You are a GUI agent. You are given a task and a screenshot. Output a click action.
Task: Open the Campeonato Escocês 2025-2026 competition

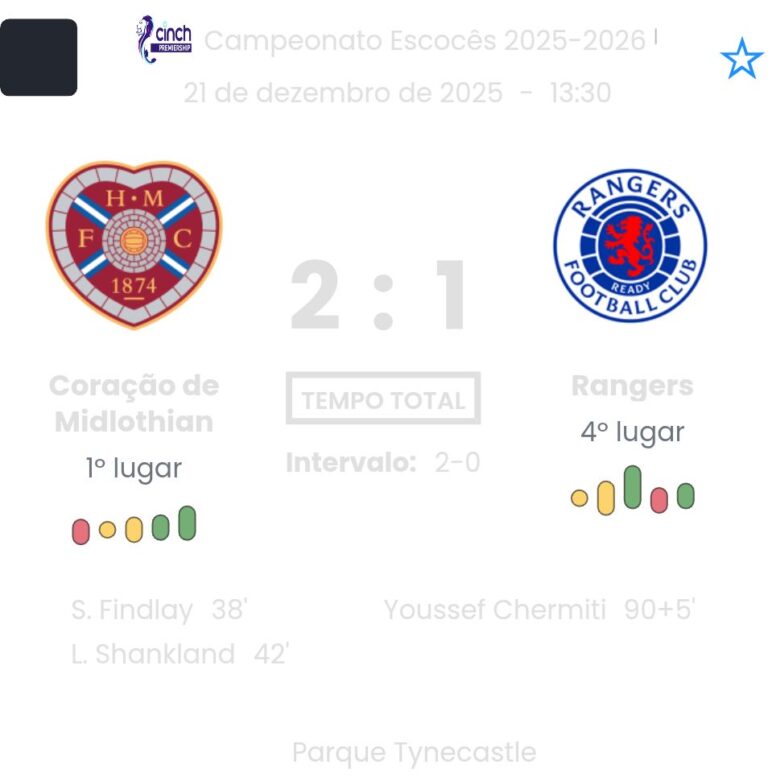point(424,41)
